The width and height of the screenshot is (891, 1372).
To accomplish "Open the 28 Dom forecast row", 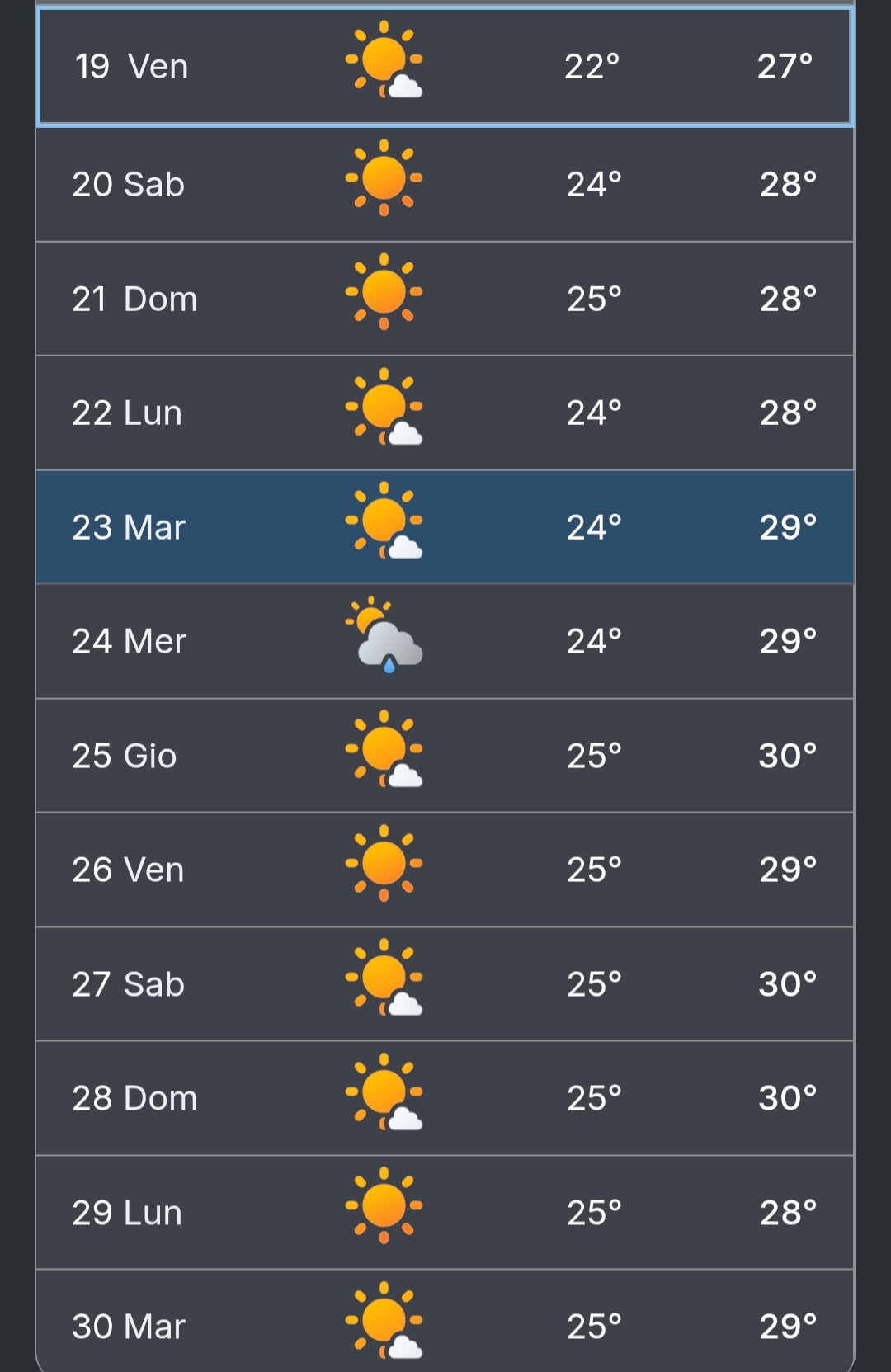I will coord(445,1098).
